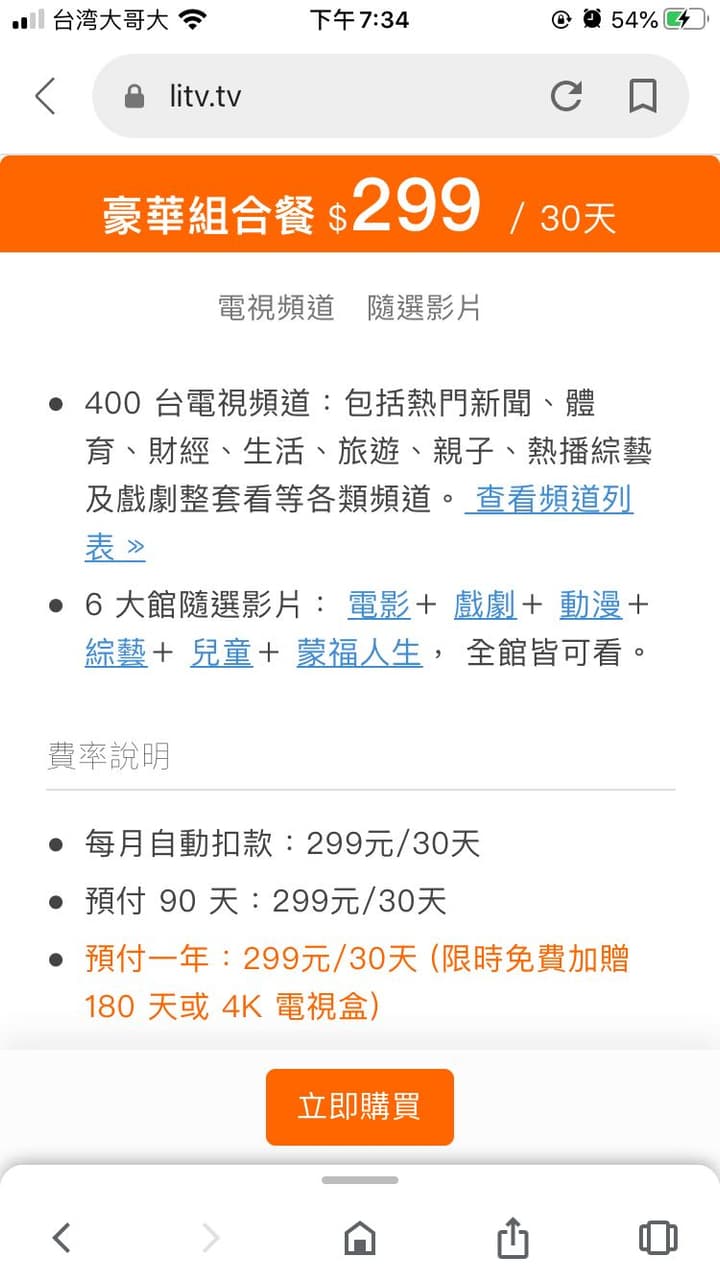Open the 蒙福人生 section
The height and width of the screenshot is (1280, 720).
pos(358,652)
